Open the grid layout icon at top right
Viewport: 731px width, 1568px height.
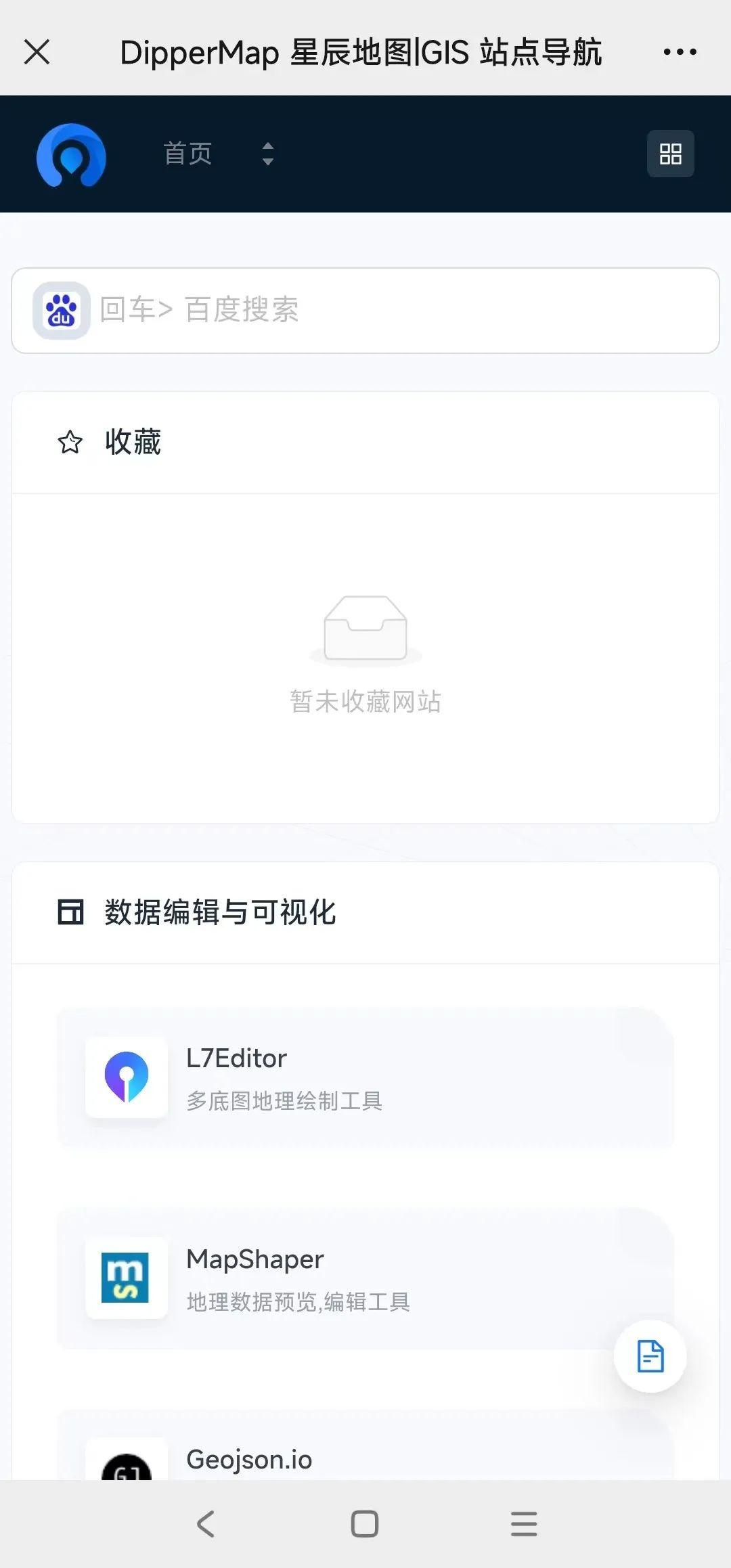pyautogui.click(x=671, y=154)
